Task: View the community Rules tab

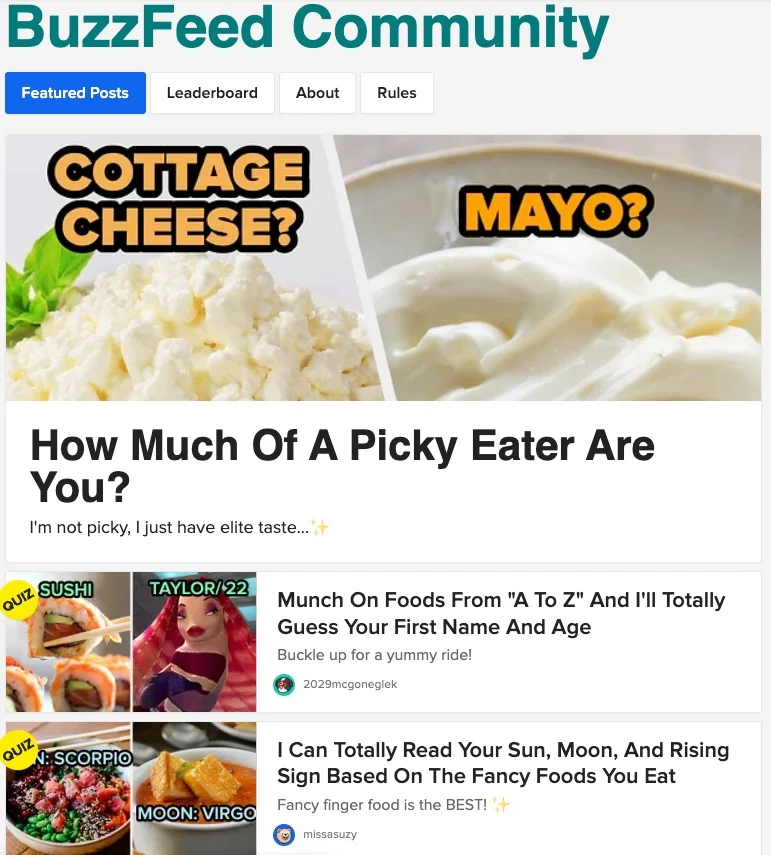Action: pyautogui.click(x=396, y=93)
